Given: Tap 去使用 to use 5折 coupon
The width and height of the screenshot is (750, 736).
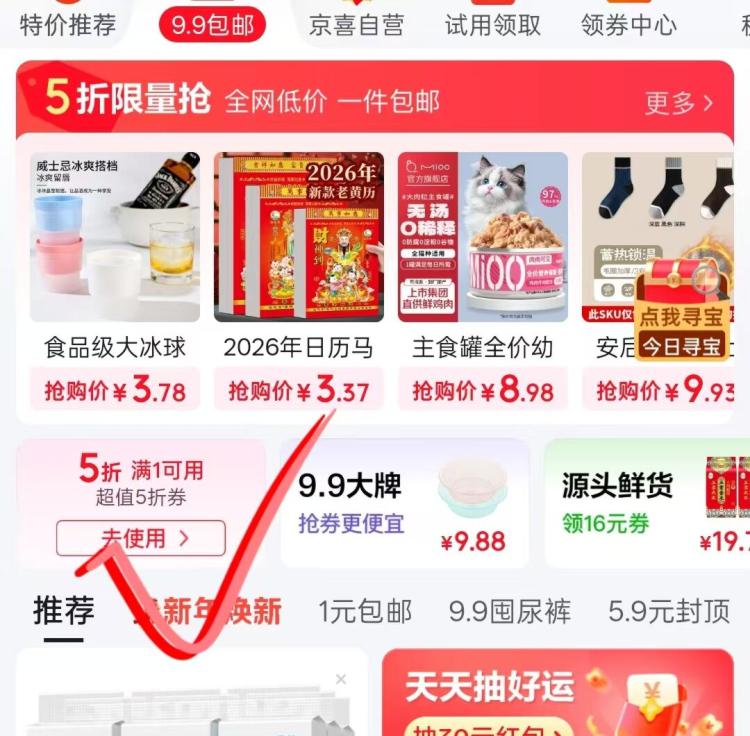Looking at the screenshot, I should pyautogui.click(x=141, y=538).
